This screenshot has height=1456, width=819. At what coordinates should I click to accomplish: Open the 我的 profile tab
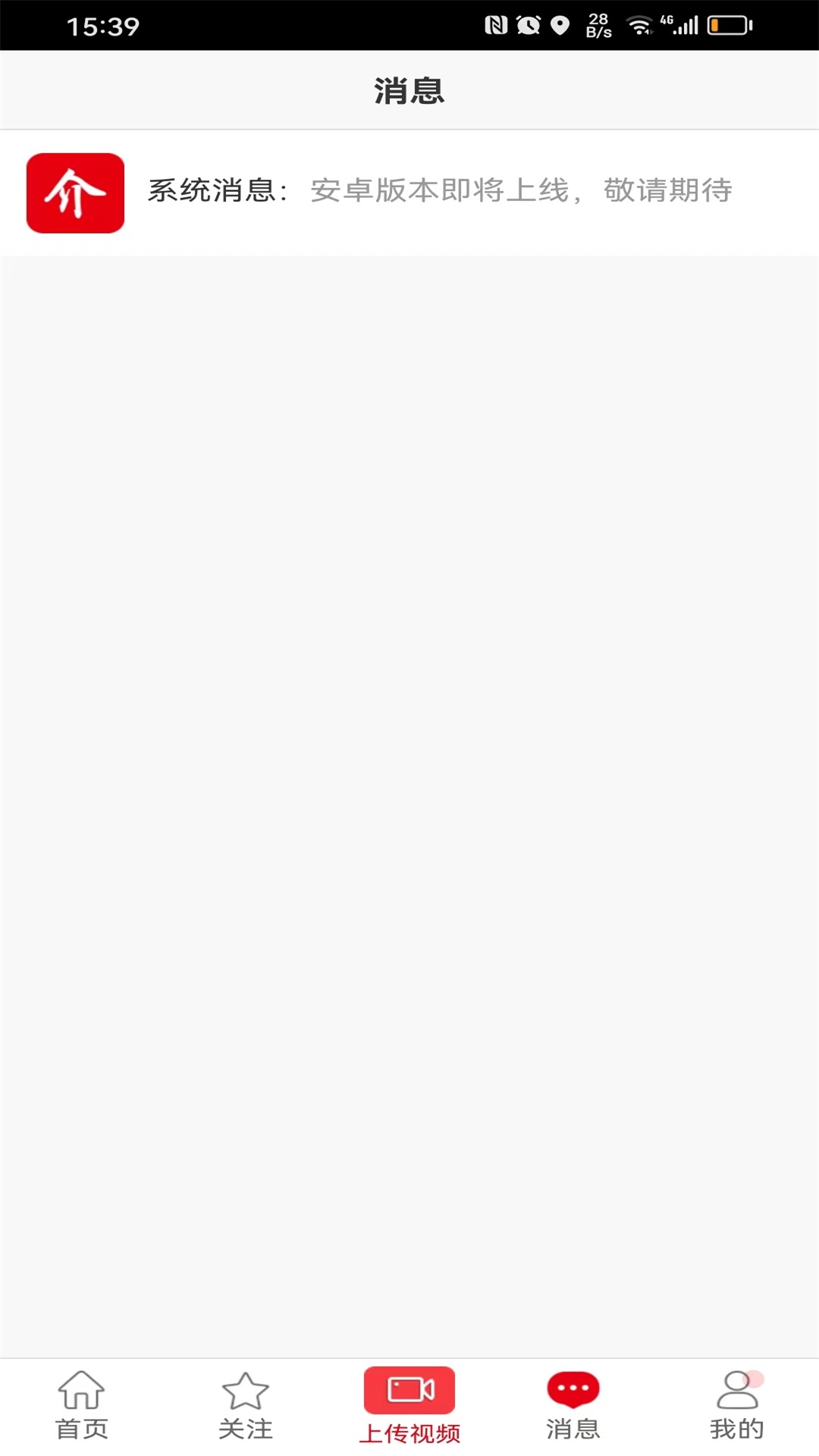pyautogui.click(x=736, y=1405)
